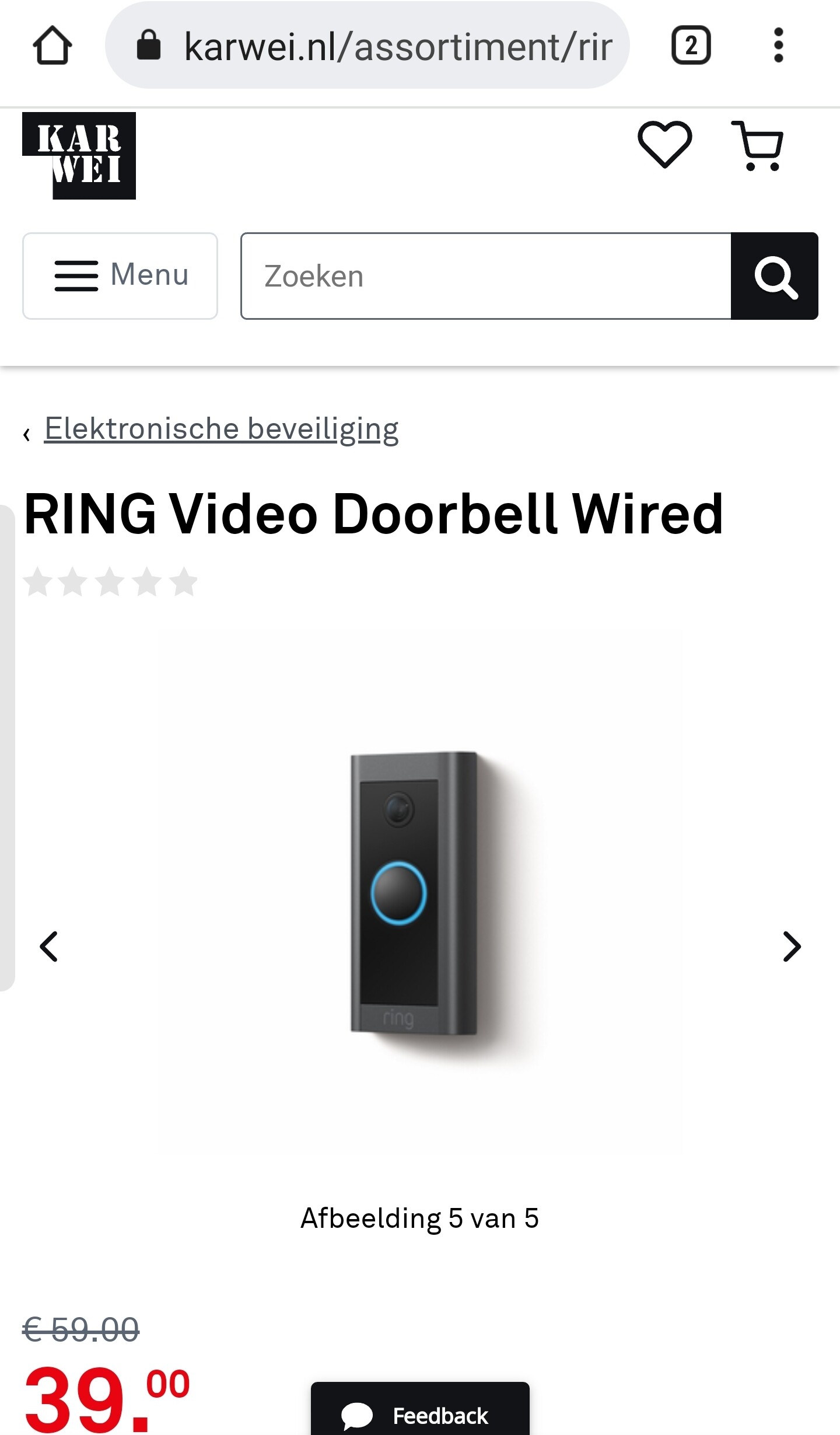
Task: Tap the karwei.nl address bar
Action: (x=367, y=46)
